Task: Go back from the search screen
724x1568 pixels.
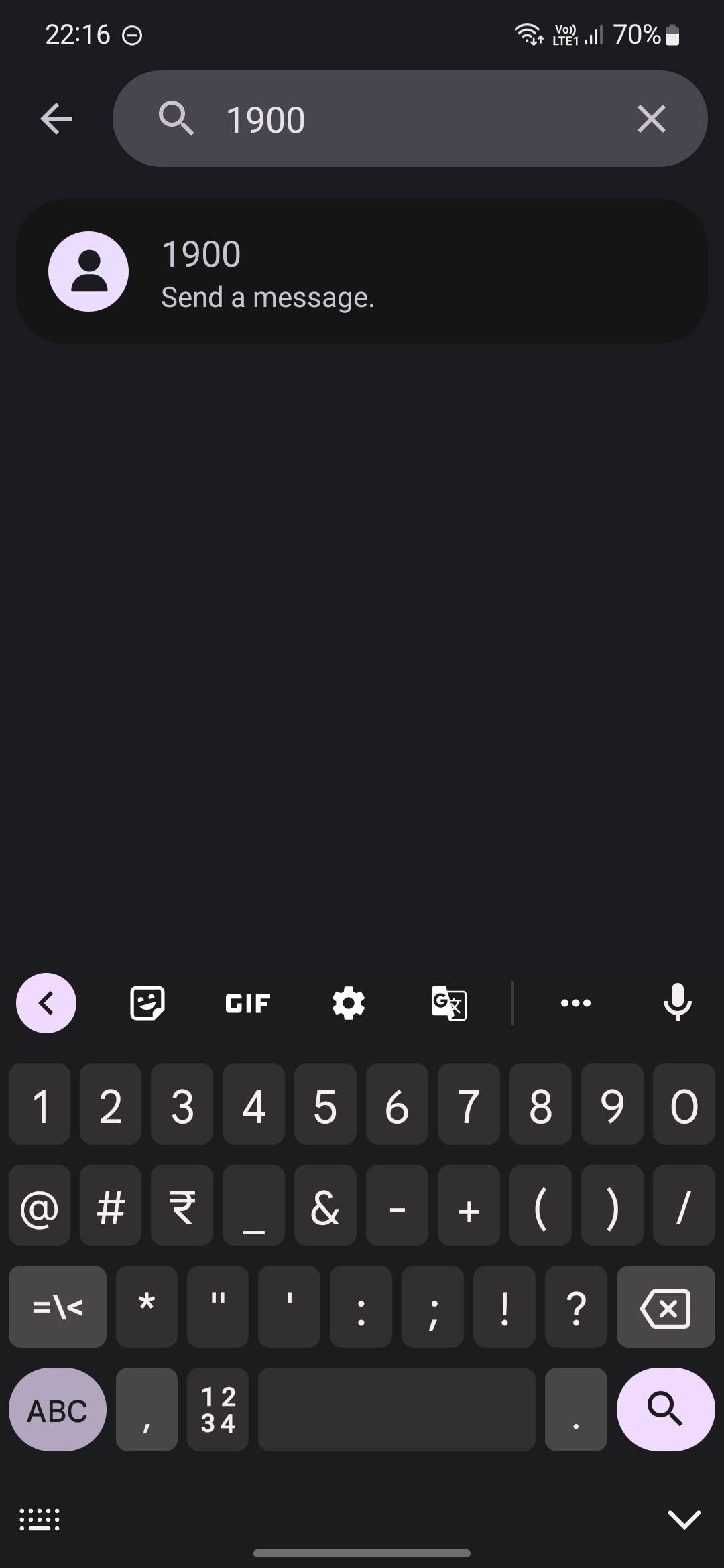Action: tap(56, 119)
